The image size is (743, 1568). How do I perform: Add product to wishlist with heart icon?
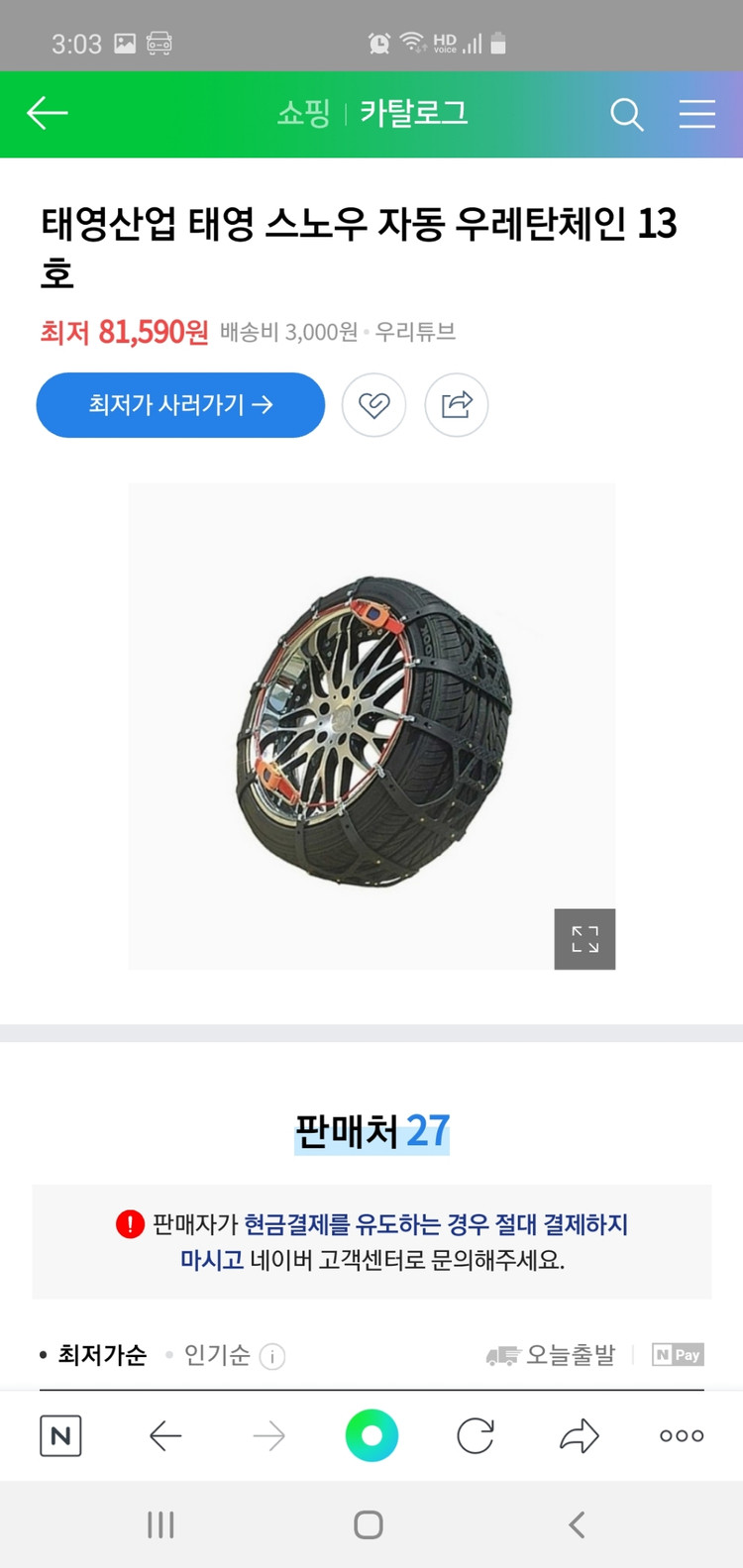click(x=373, y=405)
